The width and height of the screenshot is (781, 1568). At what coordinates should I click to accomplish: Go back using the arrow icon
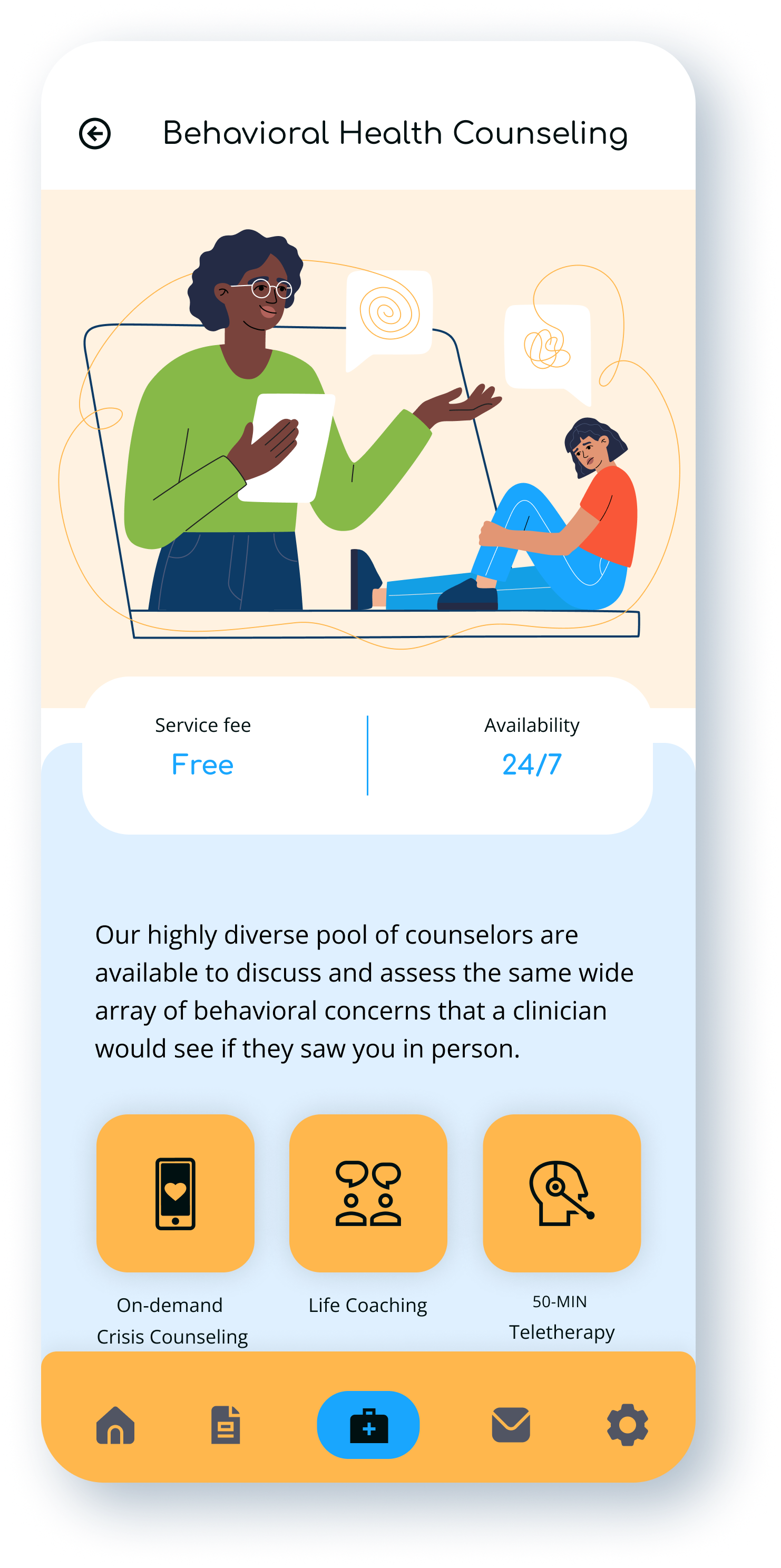click(x=95, y=133)
